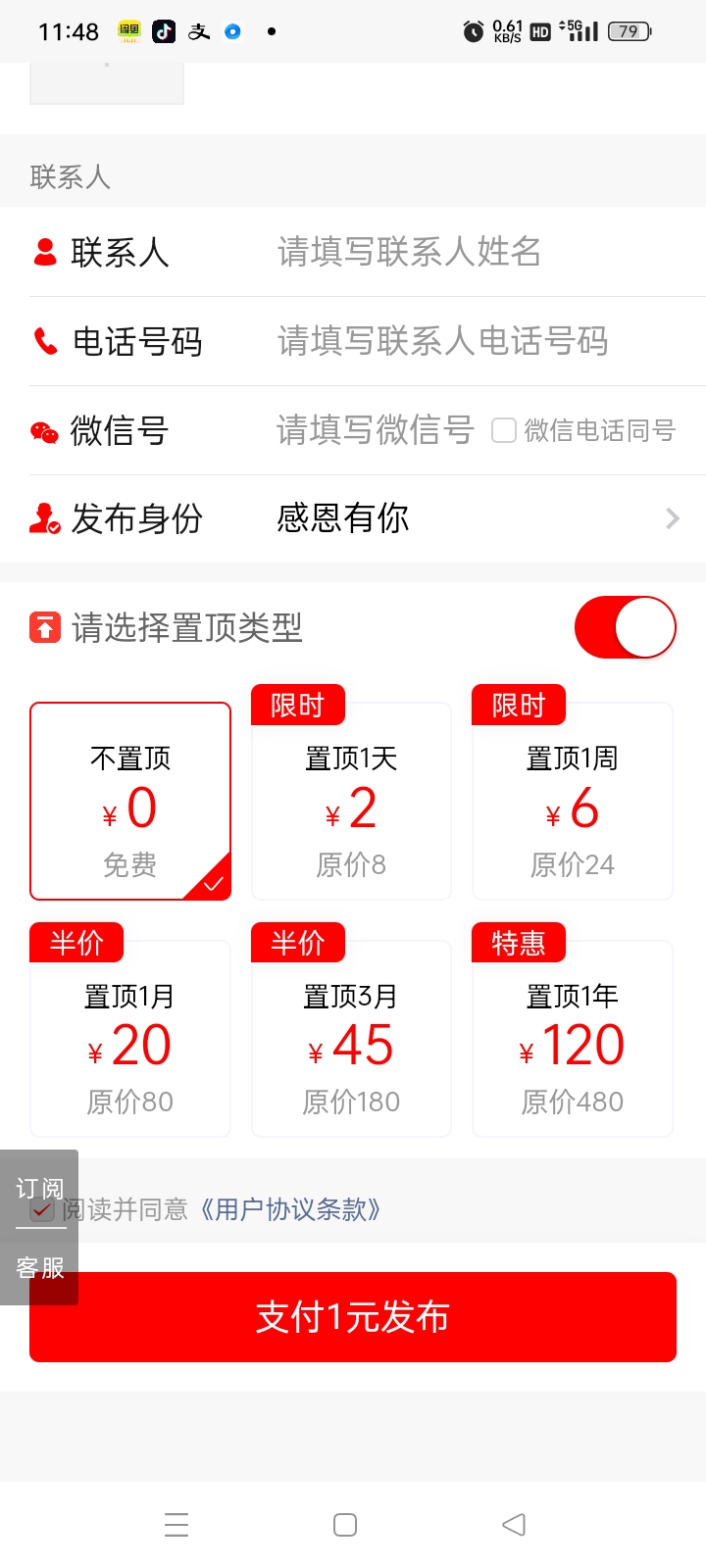The image size is (706, 1568).
Task: Enter contact name in 联系人 field
Action: click(471, 252)
